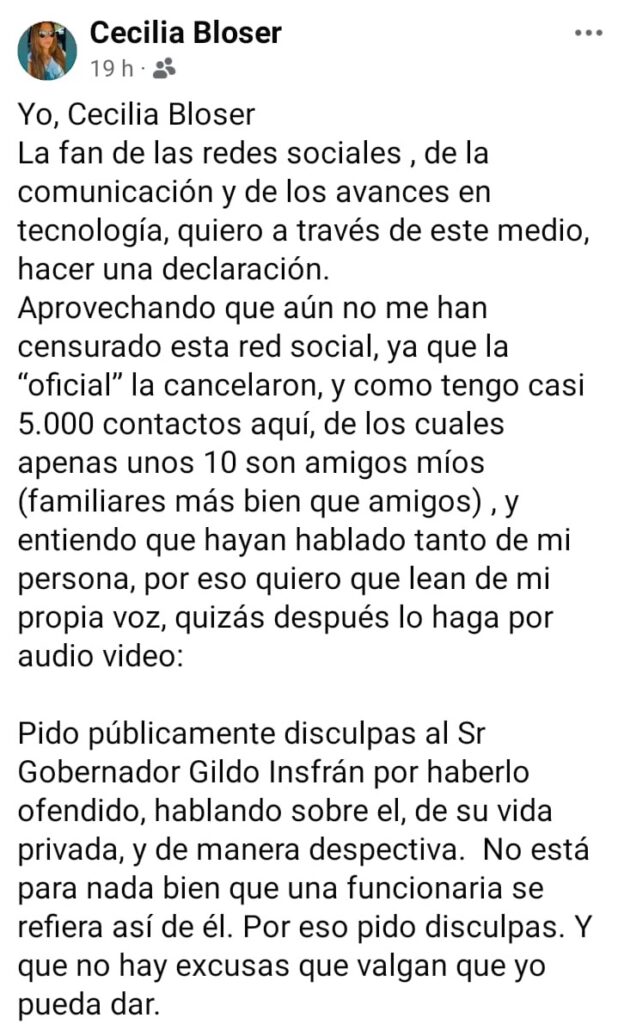Open Cecilia Bloser's profile from name
Viewport: 618px width, 1024px height.
point(185,33)
